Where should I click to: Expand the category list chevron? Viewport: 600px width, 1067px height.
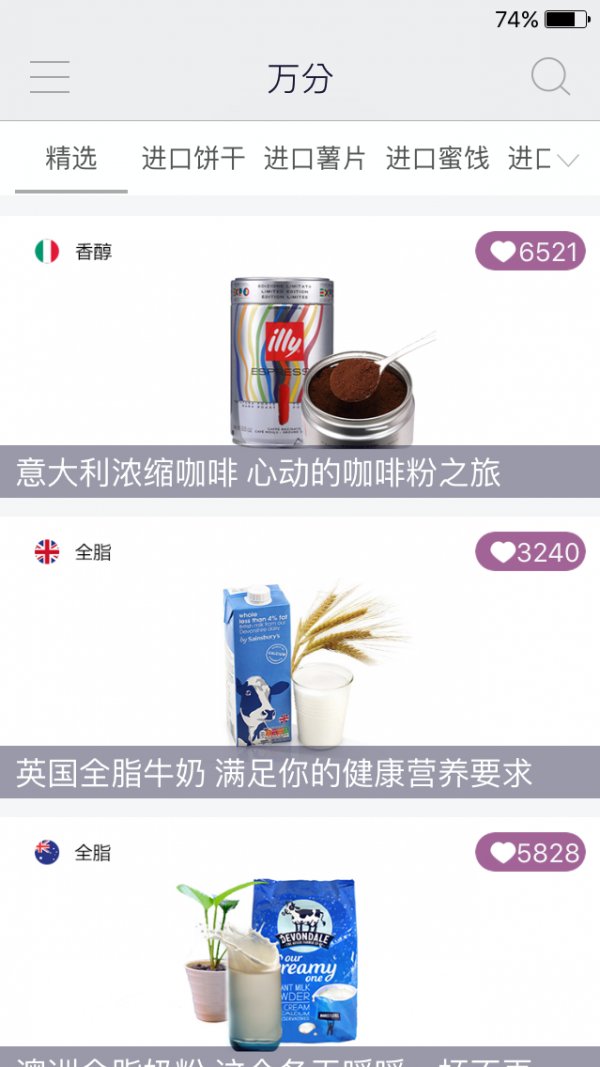(568, 160)
